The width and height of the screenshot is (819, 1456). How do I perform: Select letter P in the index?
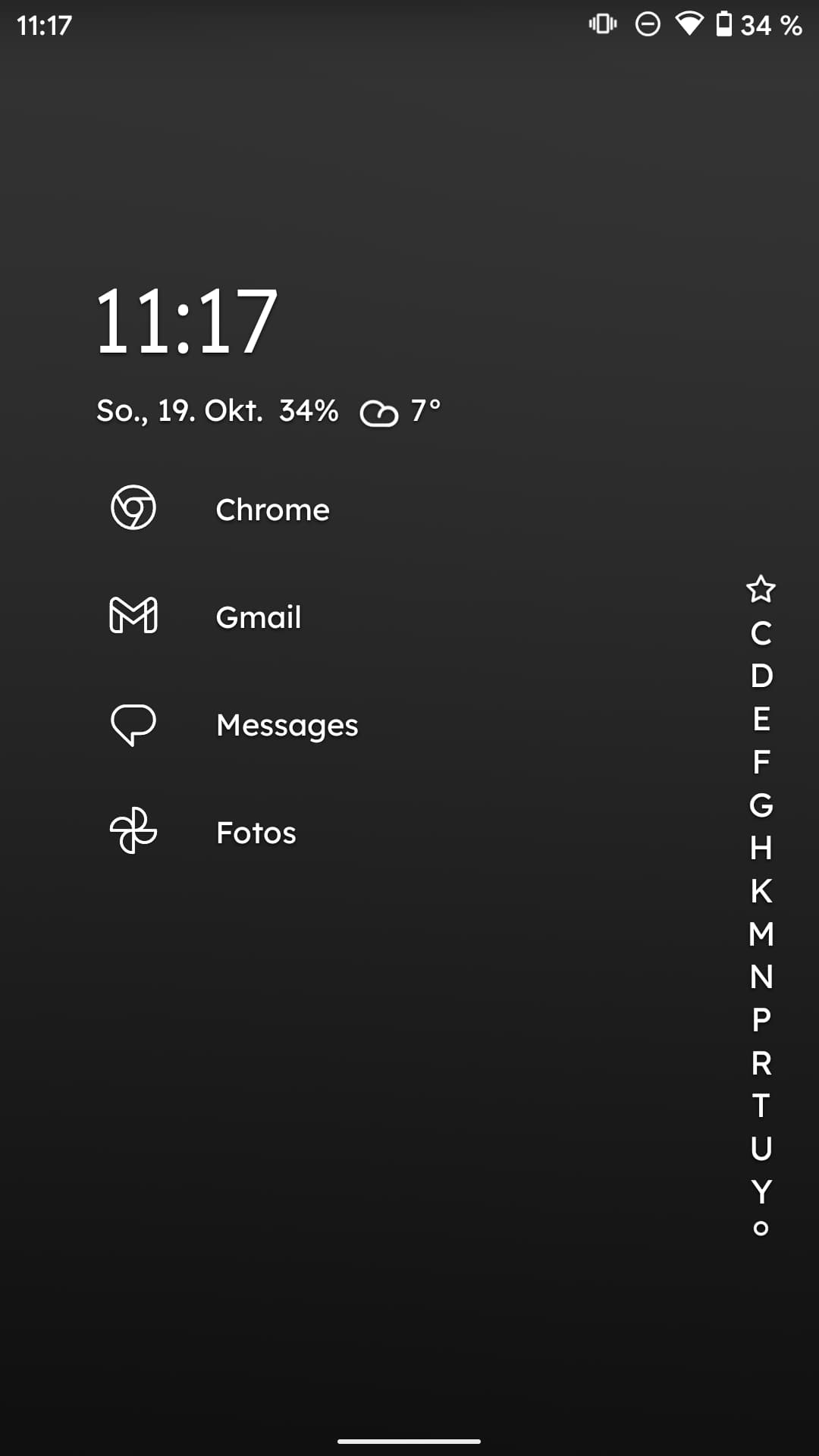[x=761, y=1019]
